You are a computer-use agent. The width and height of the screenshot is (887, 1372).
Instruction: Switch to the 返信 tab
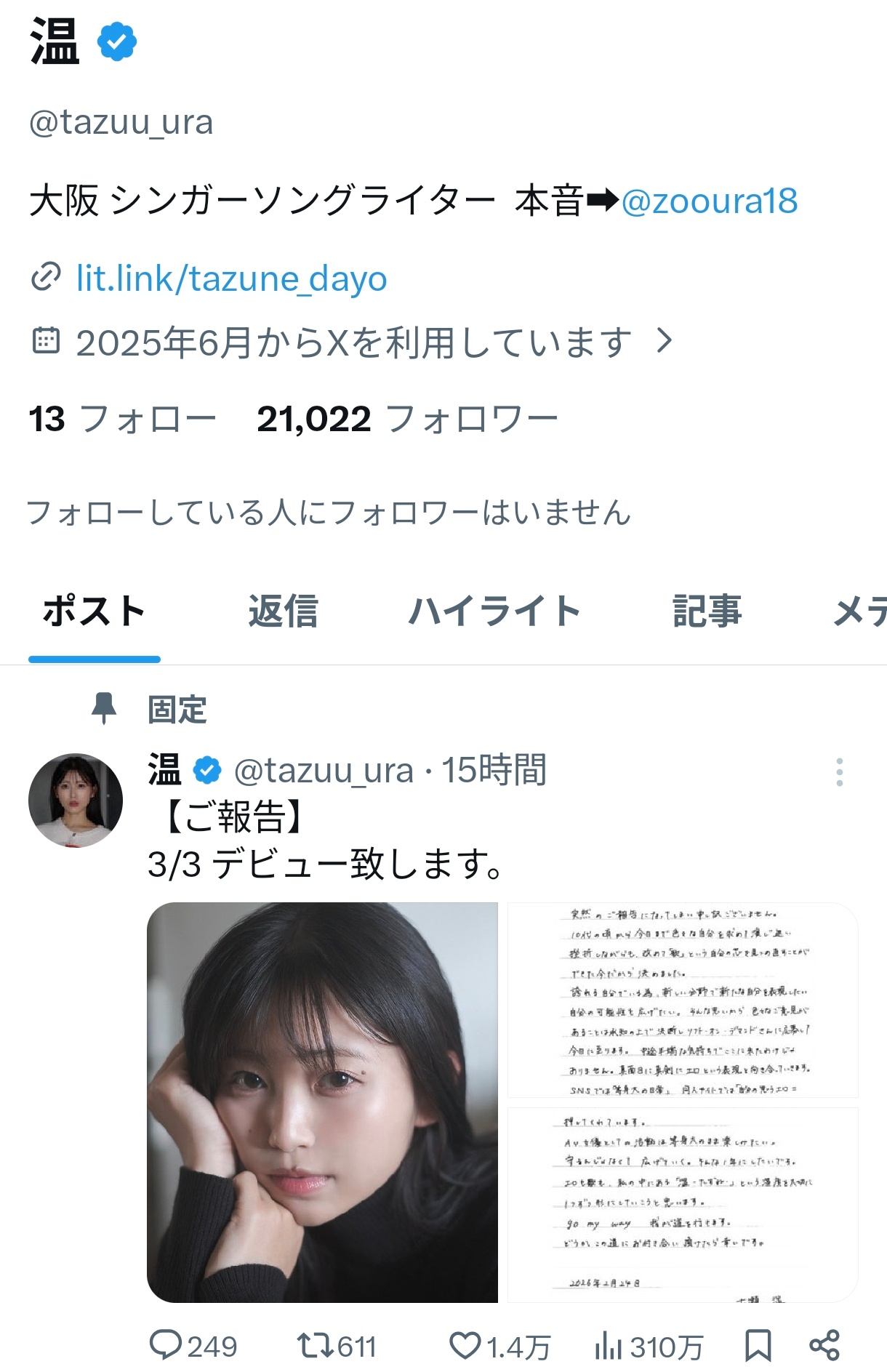pyautogui.click(x=283, y=611)
